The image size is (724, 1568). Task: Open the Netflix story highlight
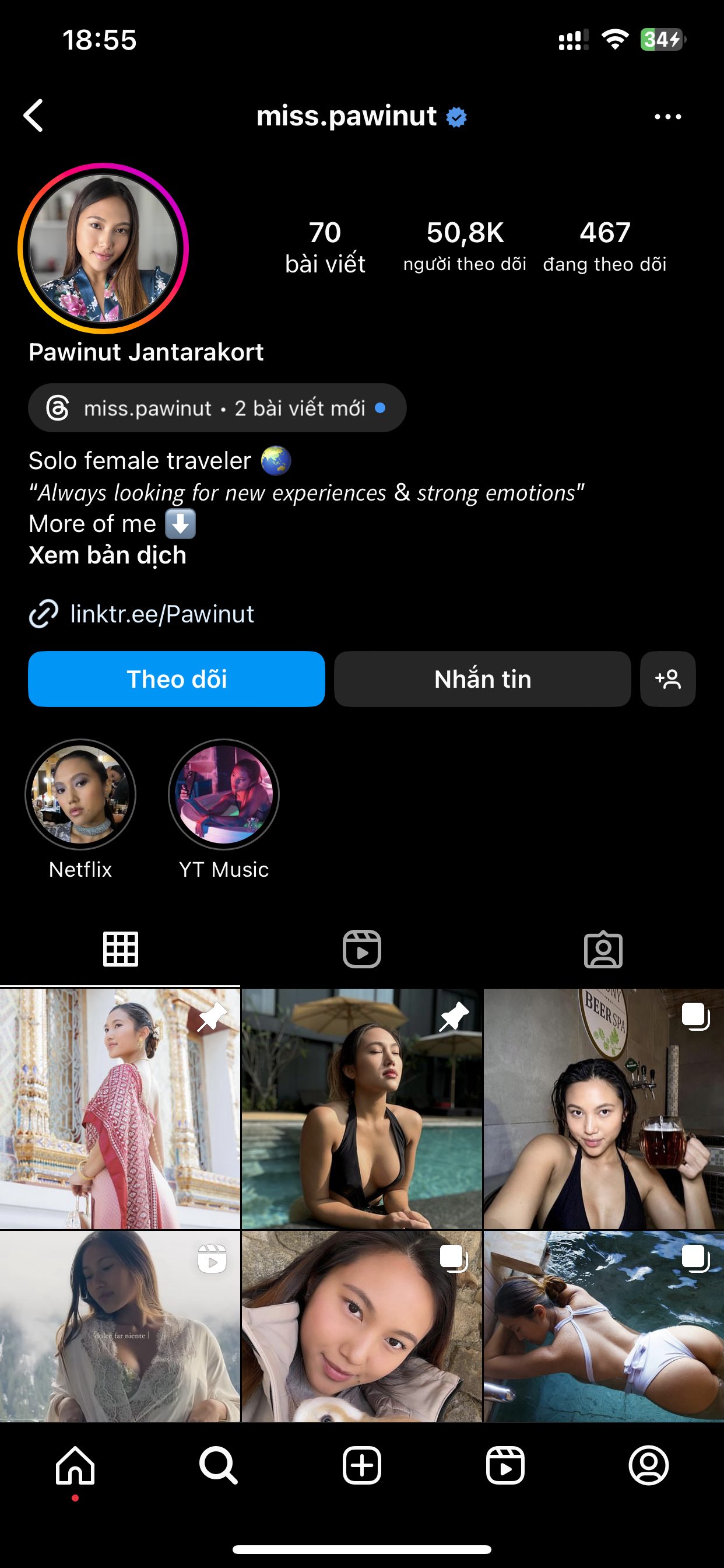coord(80,795)
